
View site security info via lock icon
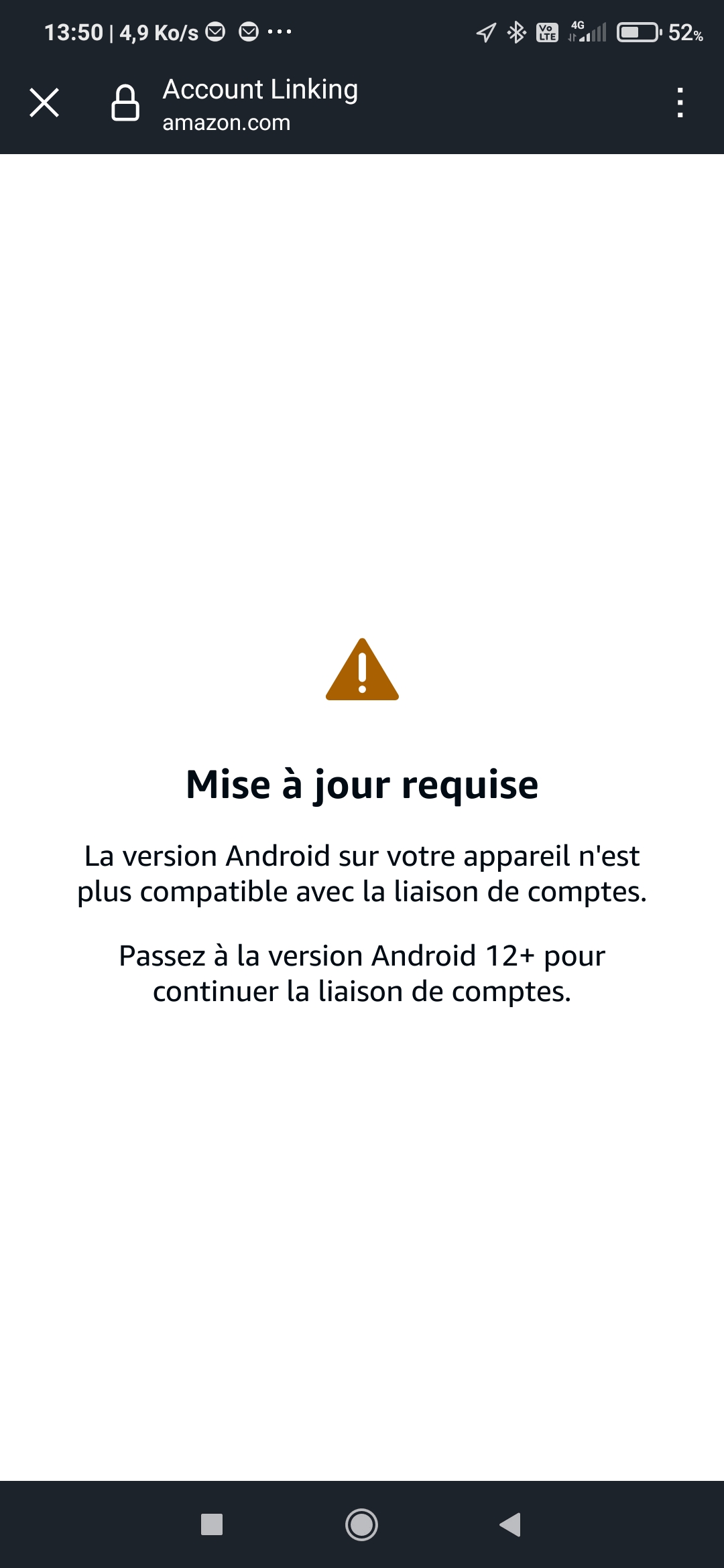click(x=125, y=103)
